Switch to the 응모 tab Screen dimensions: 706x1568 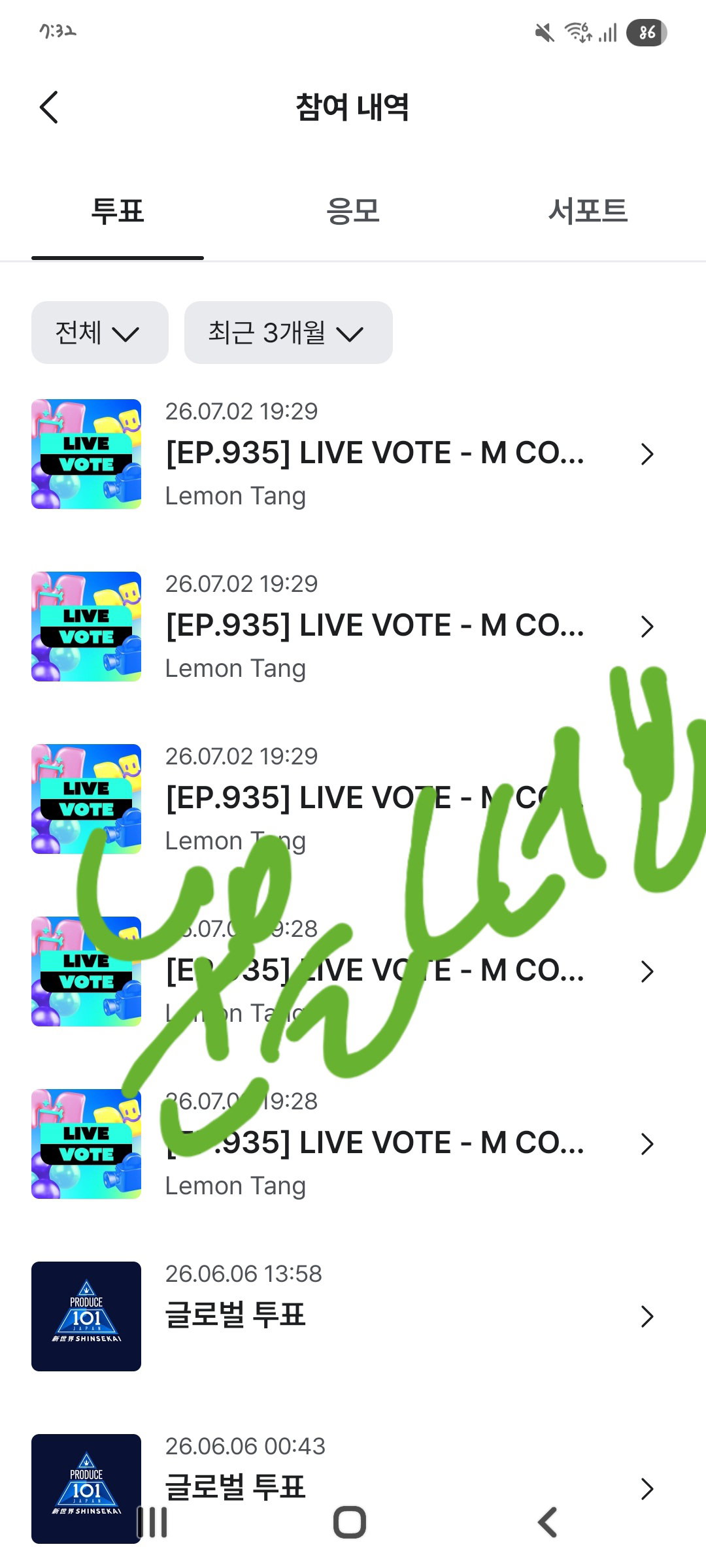[353, 211]
